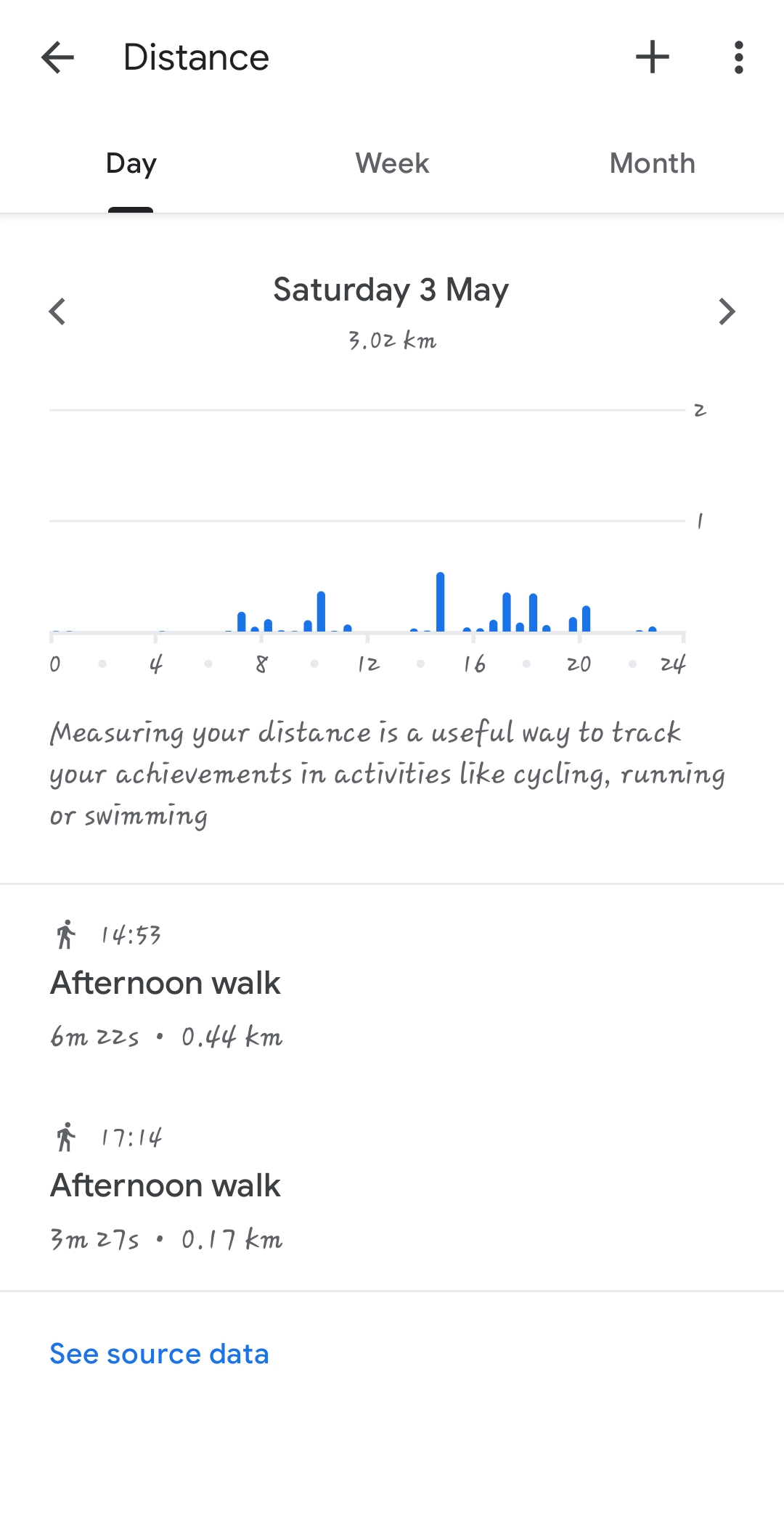Go back from the Distance screen
Image resolution: width=784 pixels, height=1539 pixels.
58,57
